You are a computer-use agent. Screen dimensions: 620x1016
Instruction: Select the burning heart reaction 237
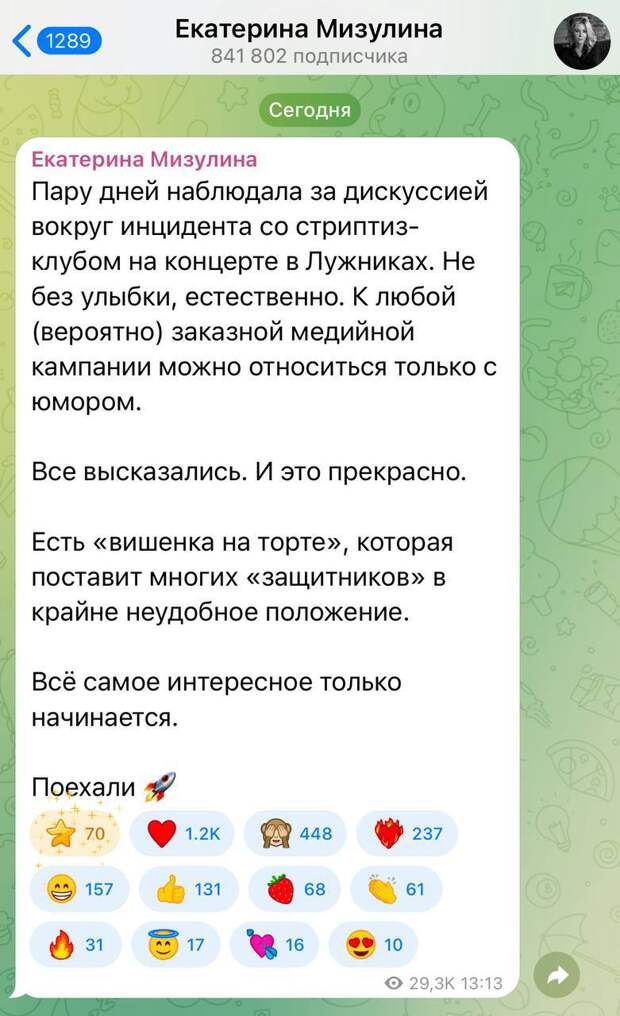point(408,833)
